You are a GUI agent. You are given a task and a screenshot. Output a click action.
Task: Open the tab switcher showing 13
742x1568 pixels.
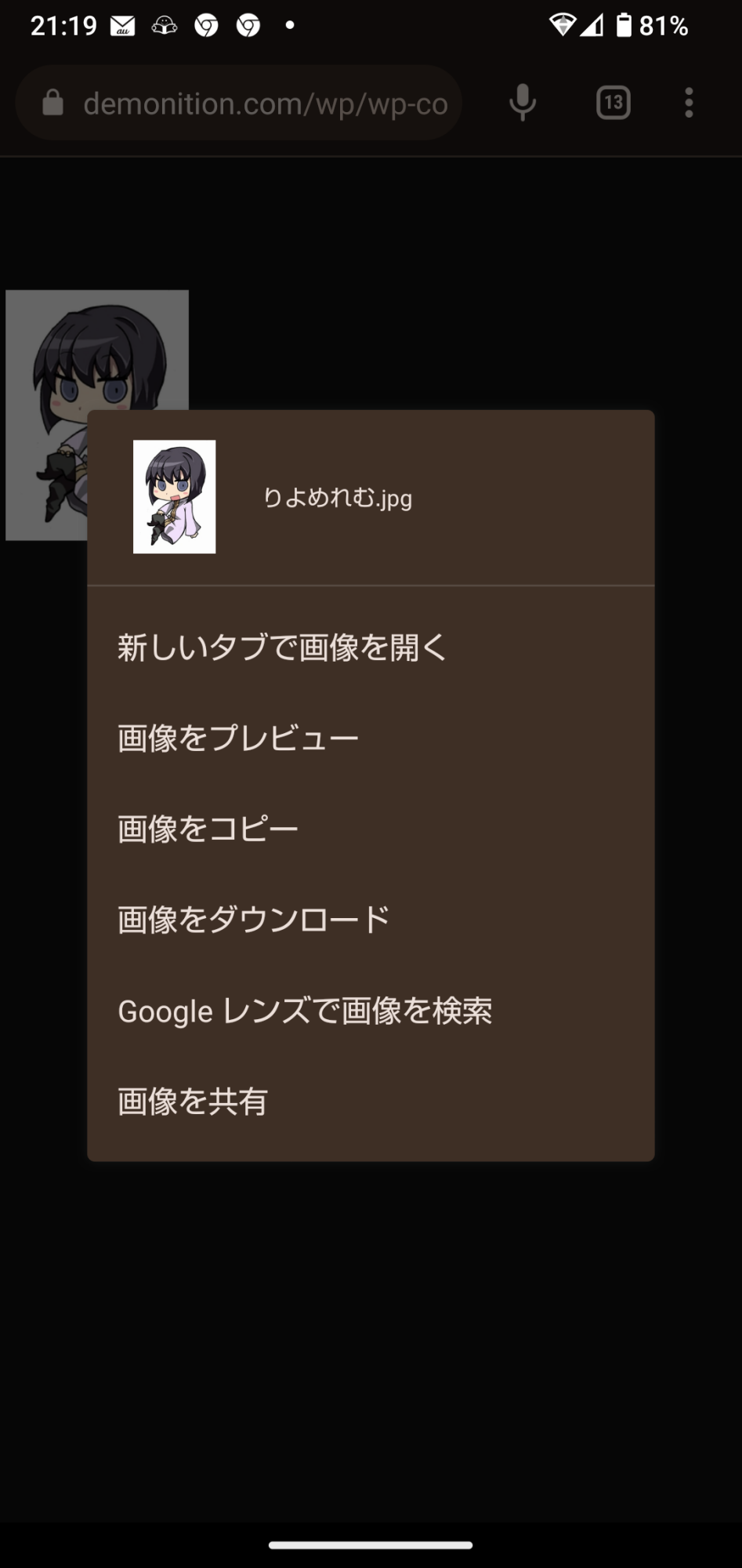613,103
